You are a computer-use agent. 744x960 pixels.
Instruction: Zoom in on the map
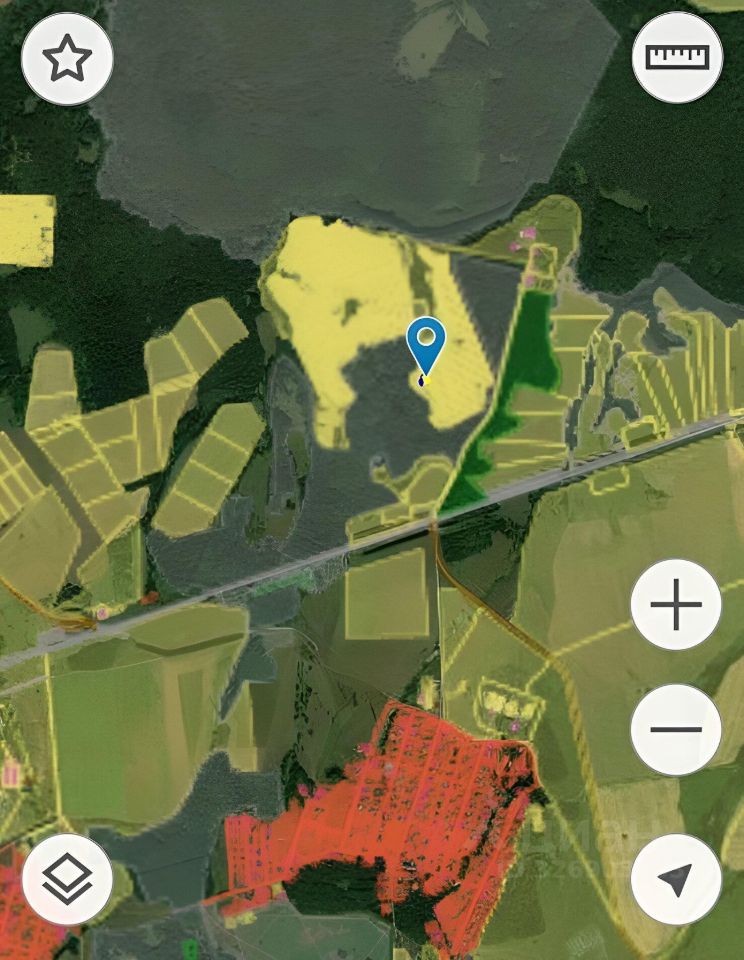[676, 605]
